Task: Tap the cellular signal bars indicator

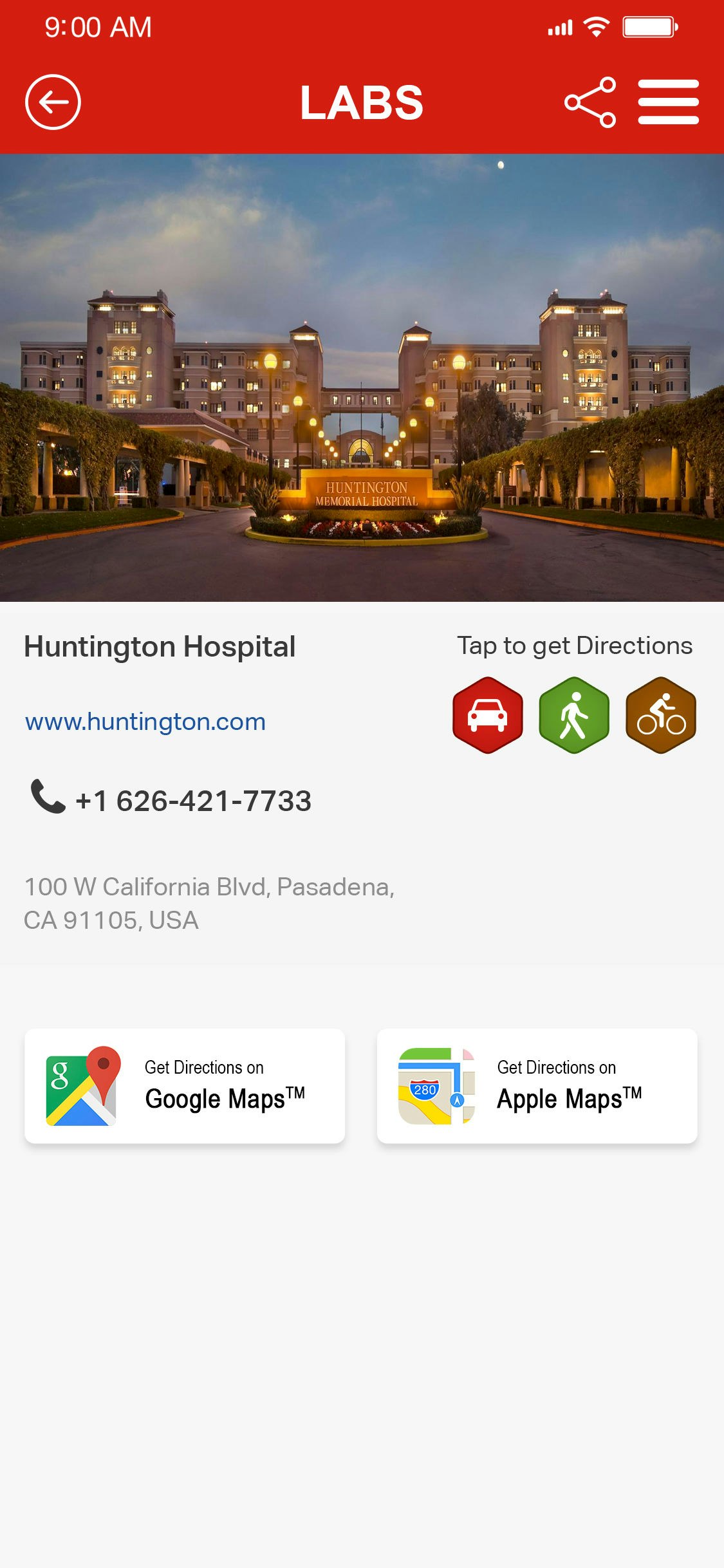Action: 560,26
